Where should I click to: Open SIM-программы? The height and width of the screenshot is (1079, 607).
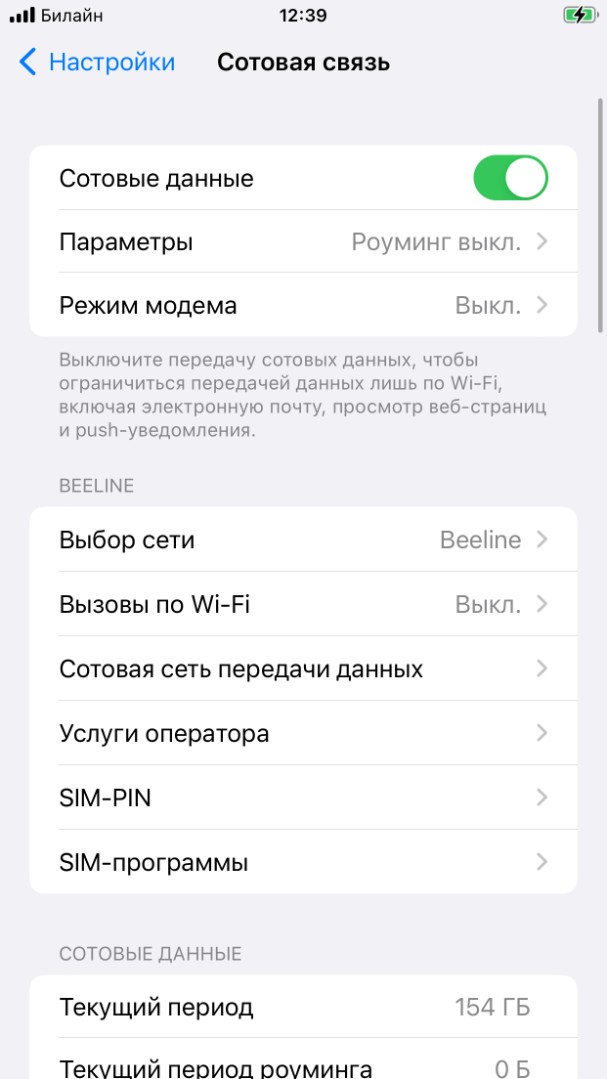(304, 862)
